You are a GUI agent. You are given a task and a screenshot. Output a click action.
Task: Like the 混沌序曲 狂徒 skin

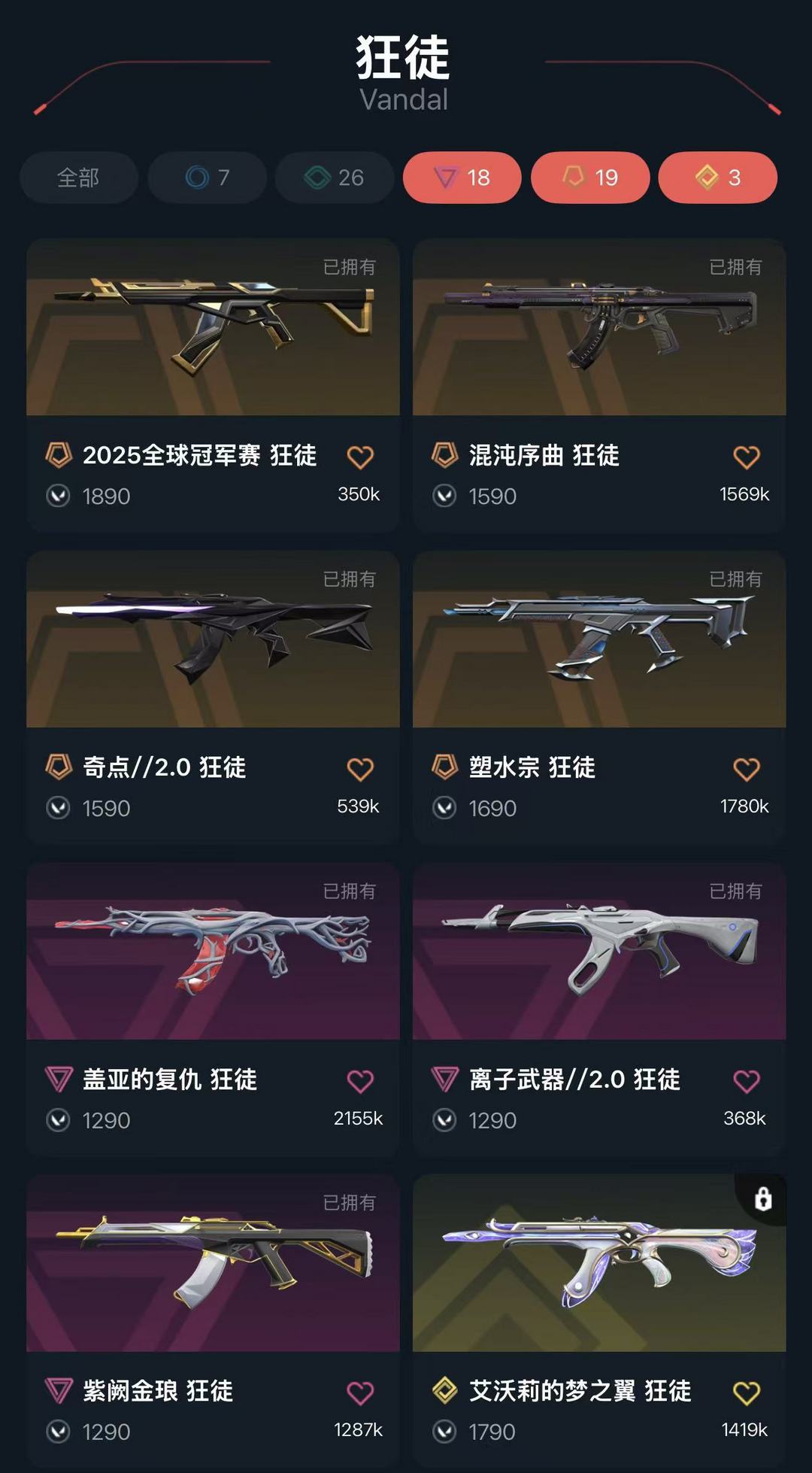tap(747, 457)
